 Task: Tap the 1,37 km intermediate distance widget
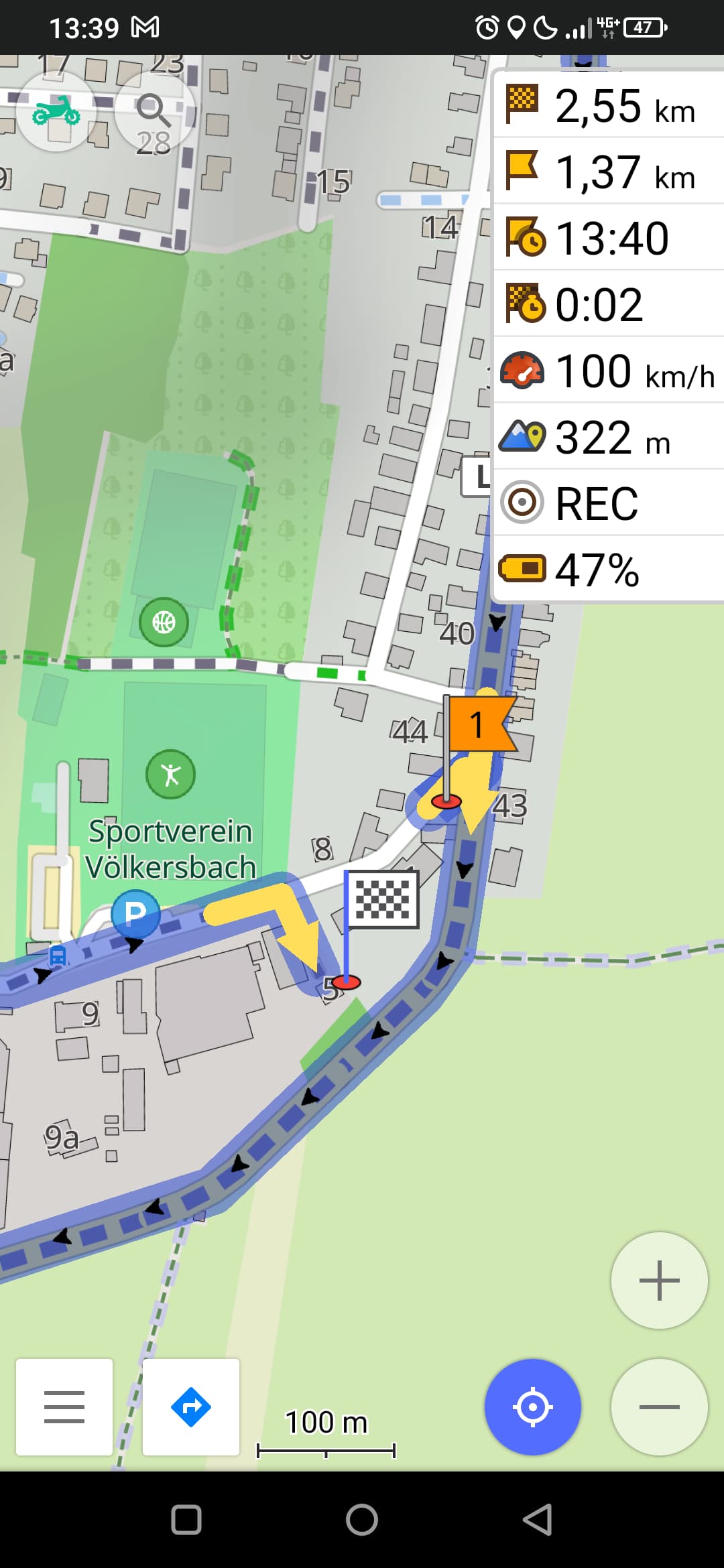point(609,172)
